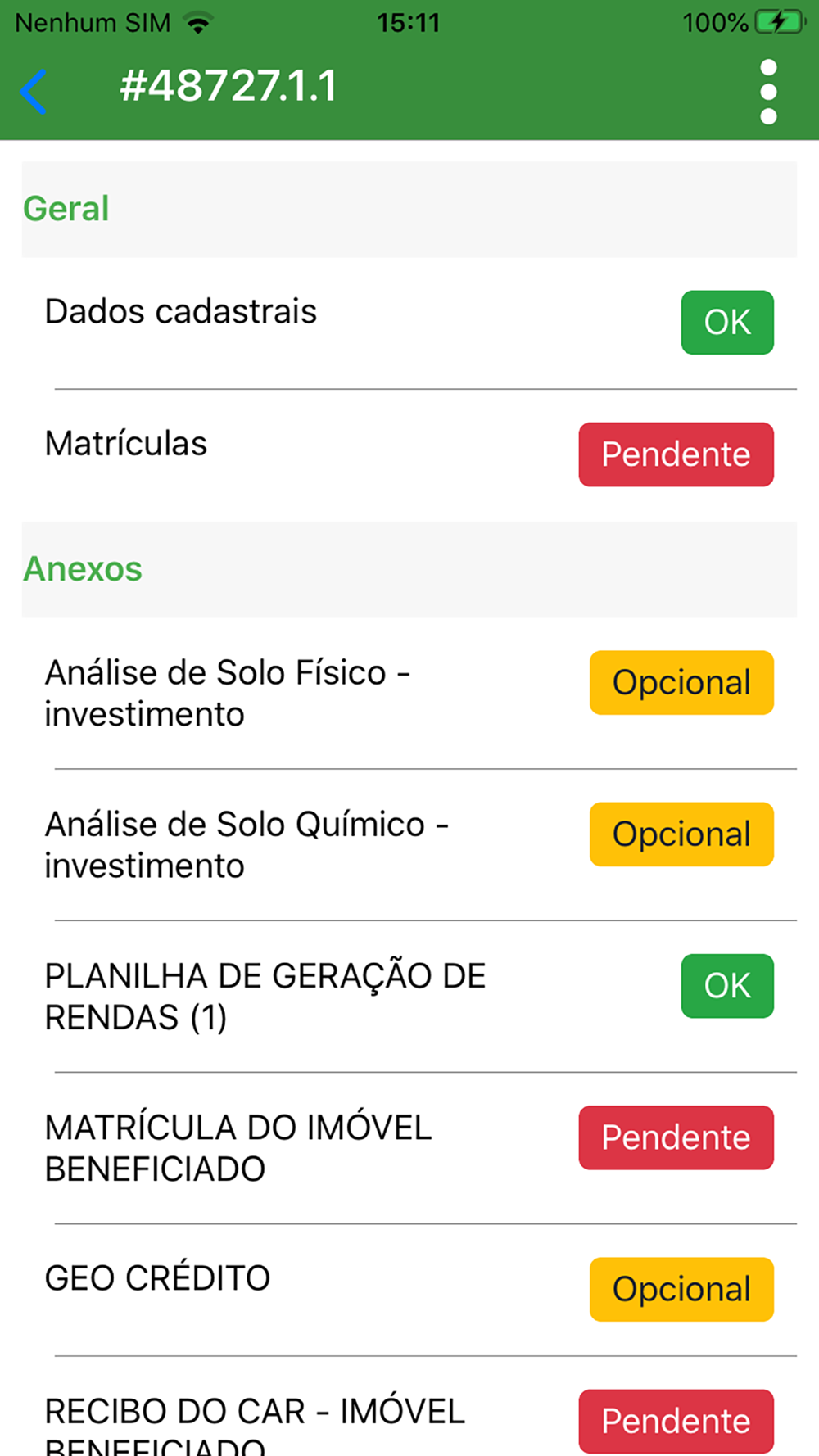Open MATRÍCULA DO IMÓVEL BENEFICIADO attachment

click(238, 1147)
